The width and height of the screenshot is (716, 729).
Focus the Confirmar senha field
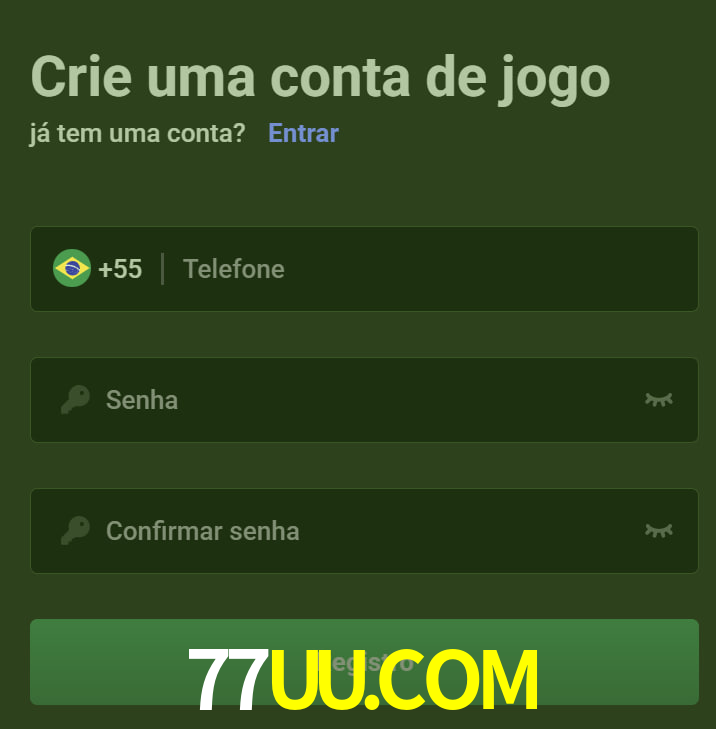tap(360, 531)
